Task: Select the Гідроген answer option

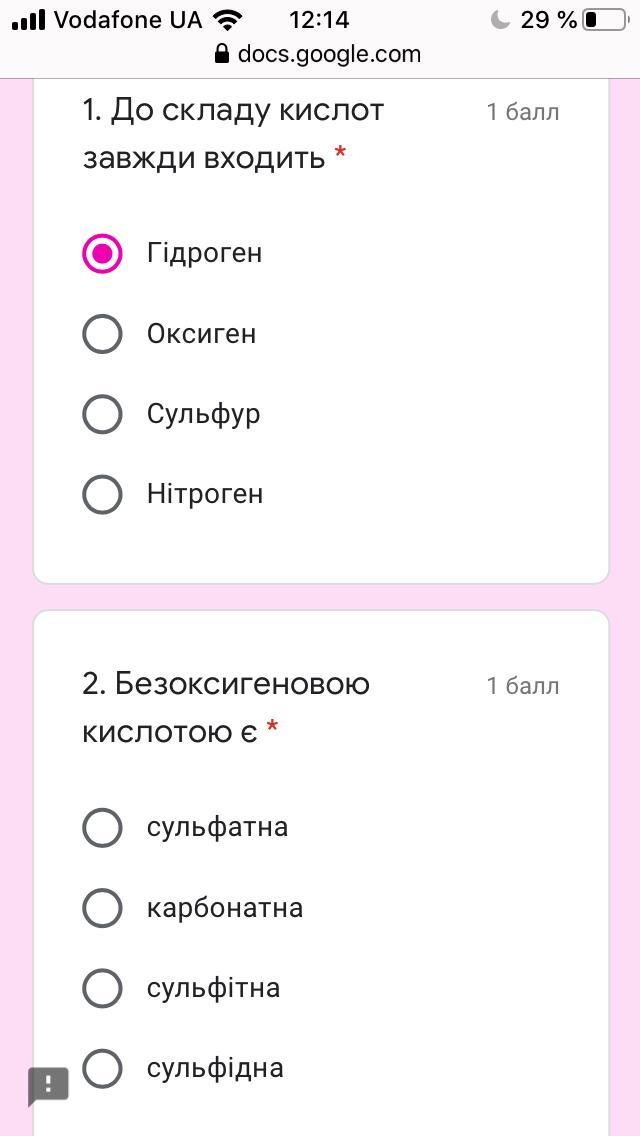Action: (x=102, y=253)
